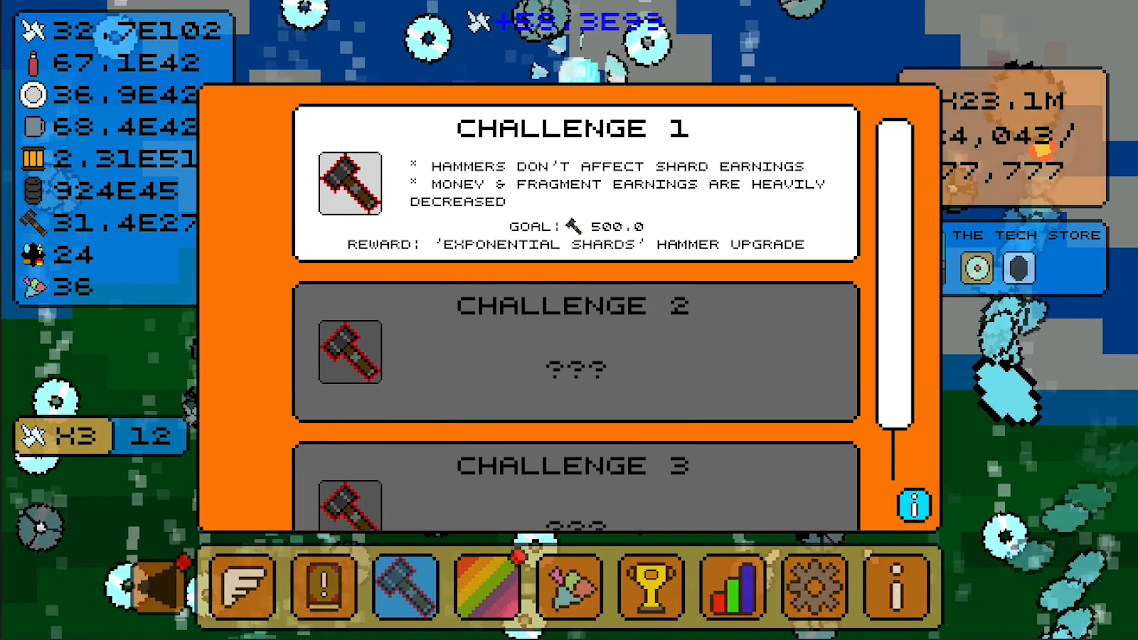
Task: View the bar chart statistics
Action: [x=732, y=586]
